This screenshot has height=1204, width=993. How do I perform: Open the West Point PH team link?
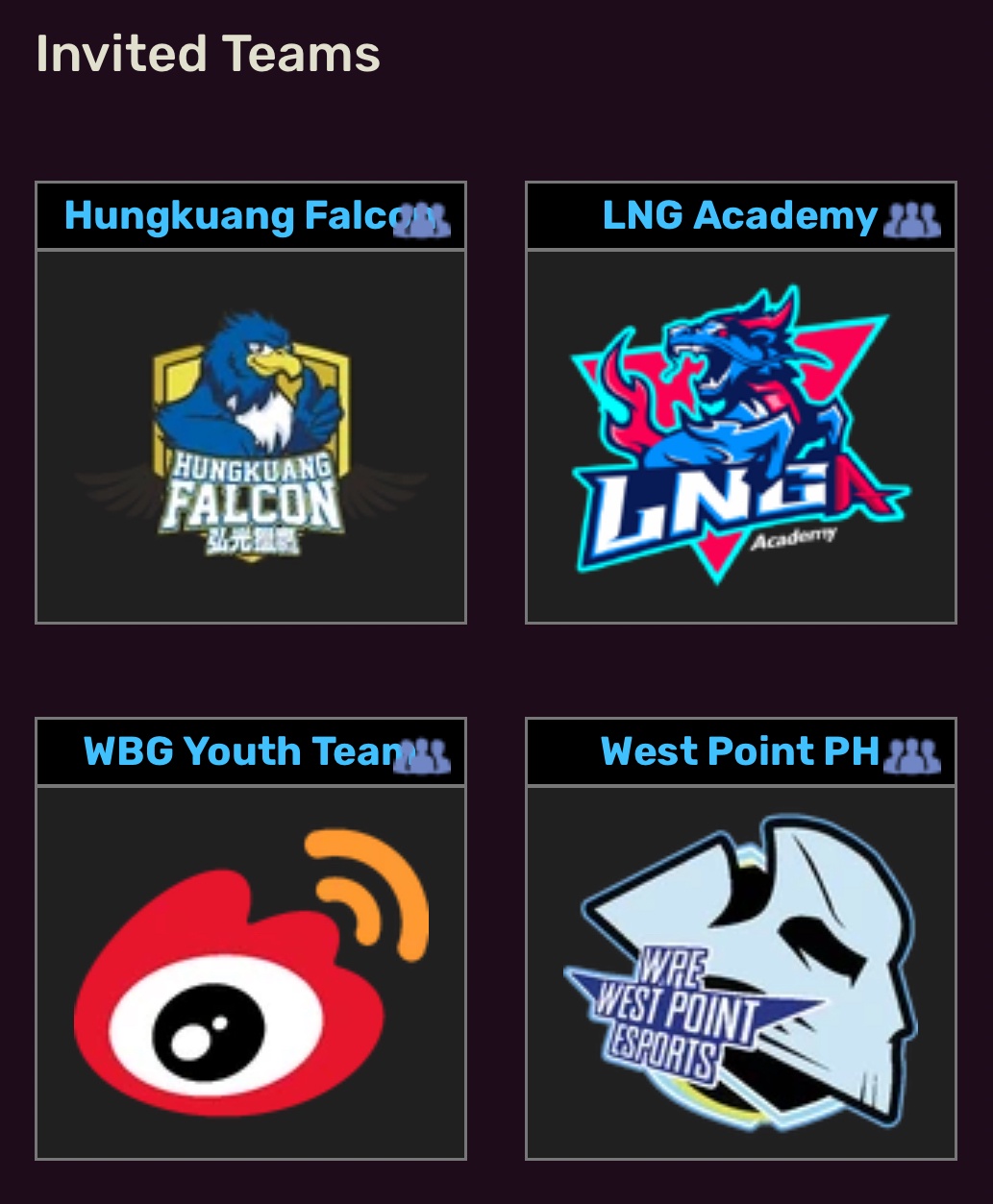pos(738,752)
